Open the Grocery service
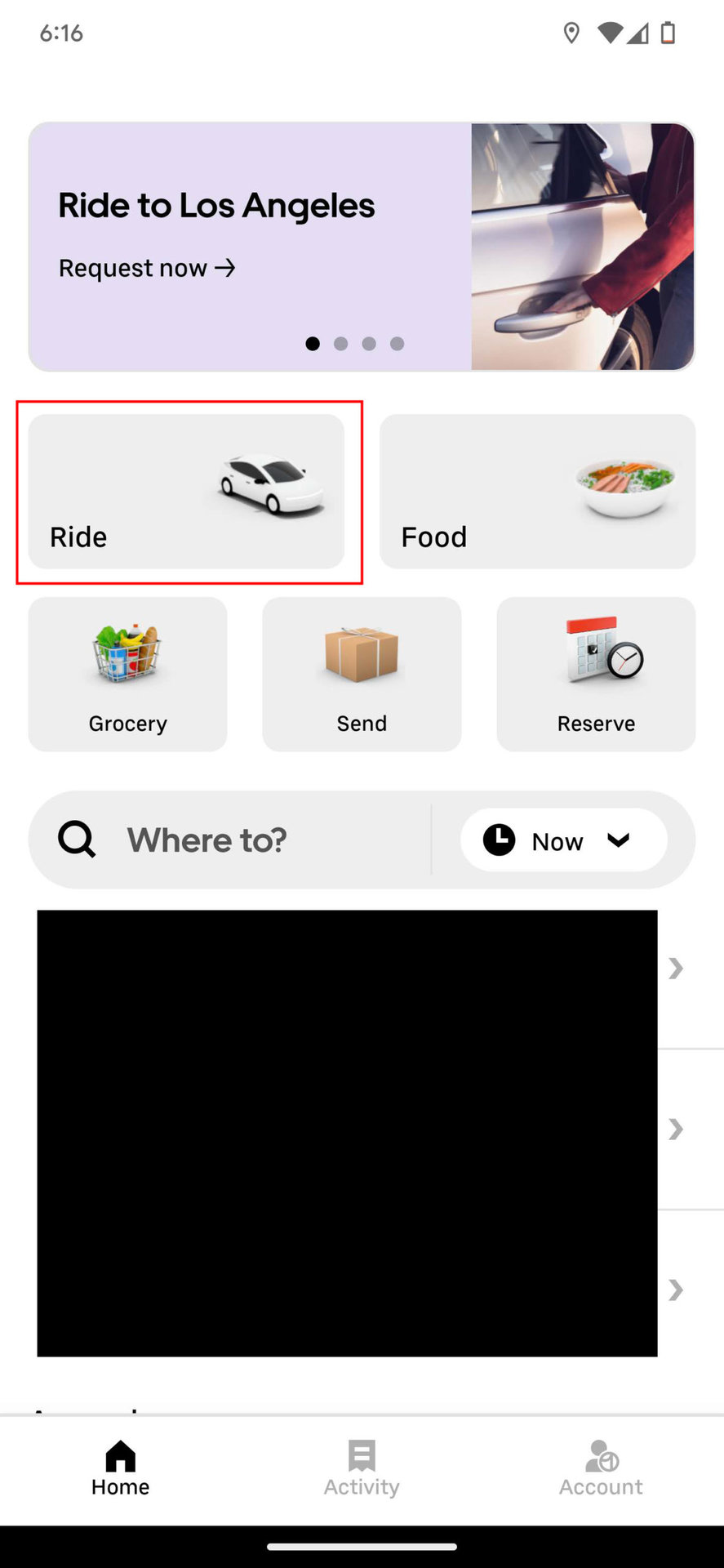This screenshot has width=724, height=1568. pyautogui.click(x=127, y=674)
